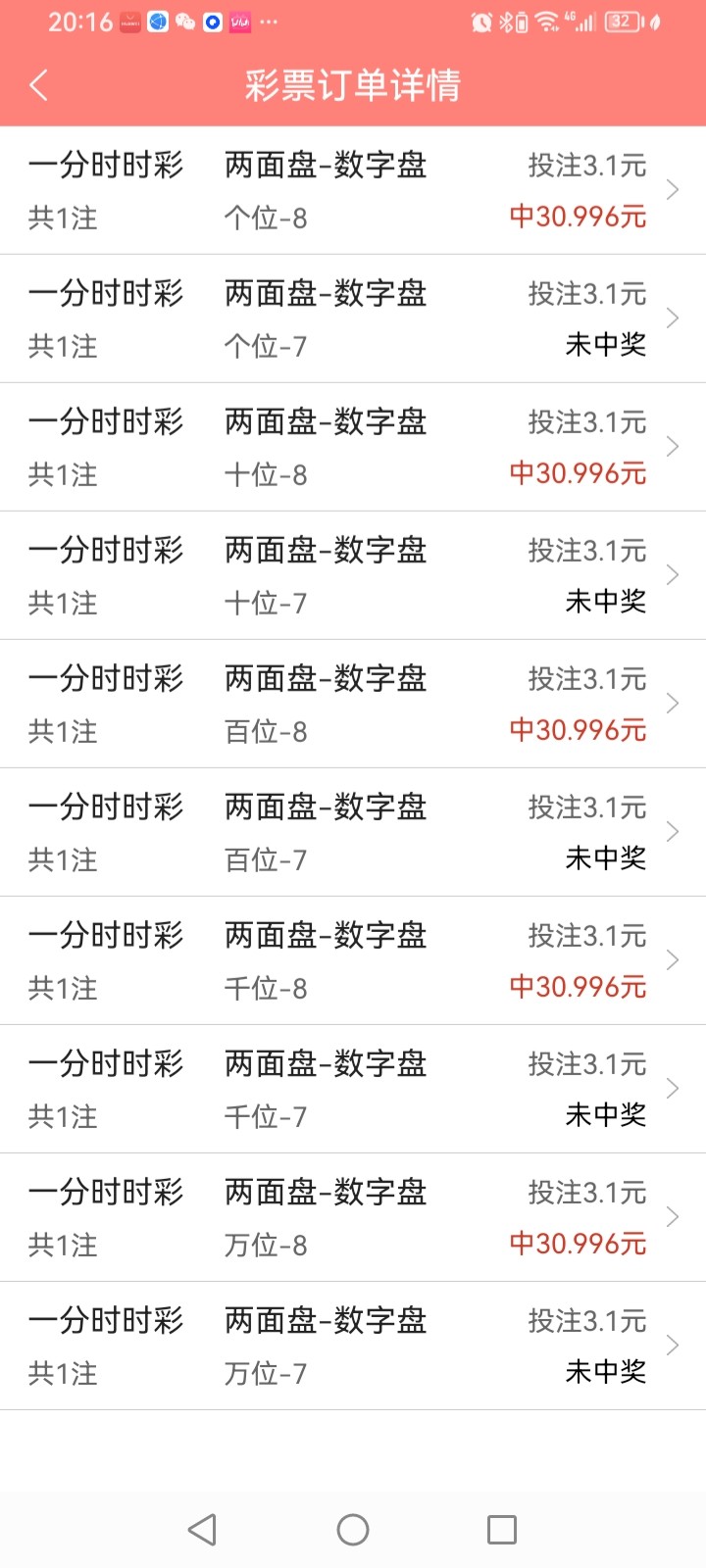
Task: Select the 百位-8 order row
Action: [x=353, y=705]
